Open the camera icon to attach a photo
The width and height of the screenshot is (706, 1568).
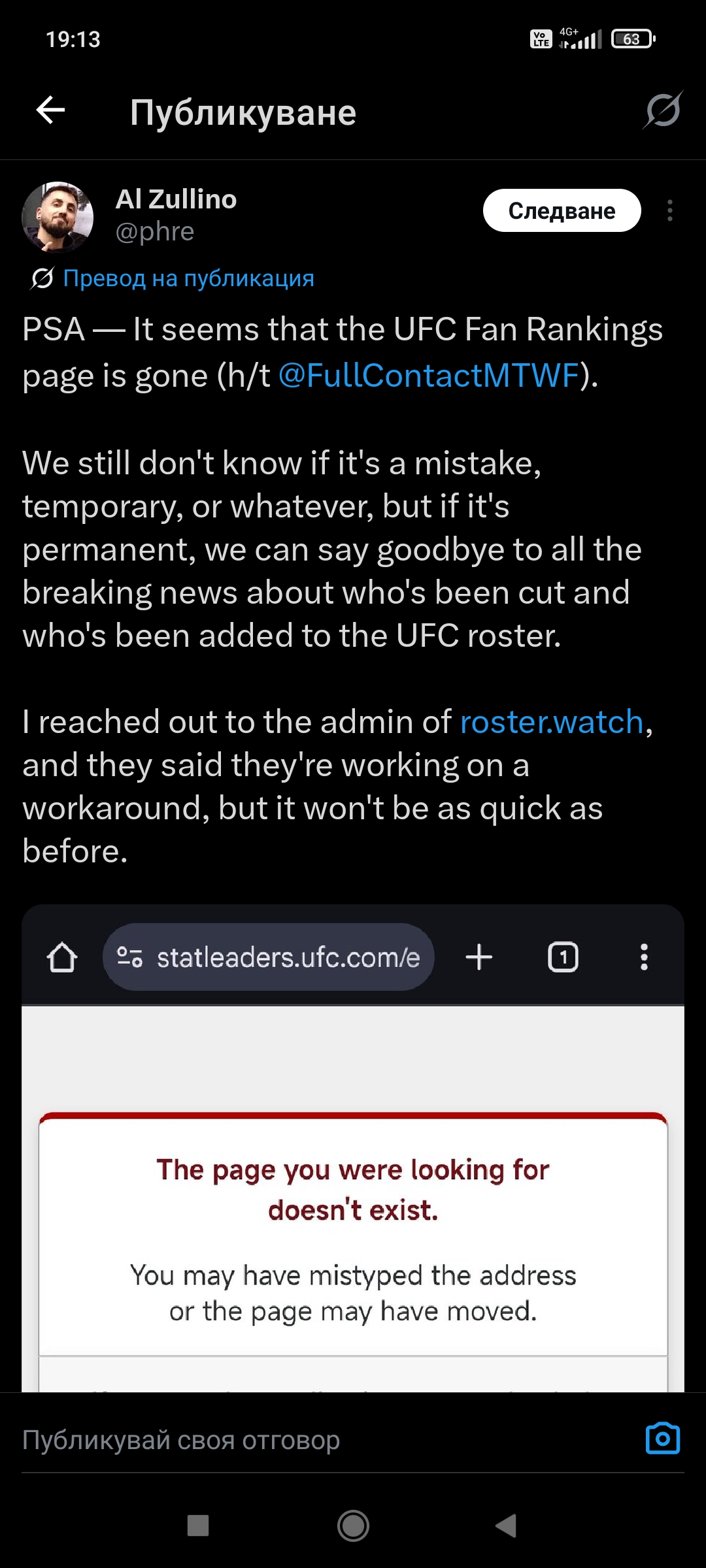tap(663, 1439)
